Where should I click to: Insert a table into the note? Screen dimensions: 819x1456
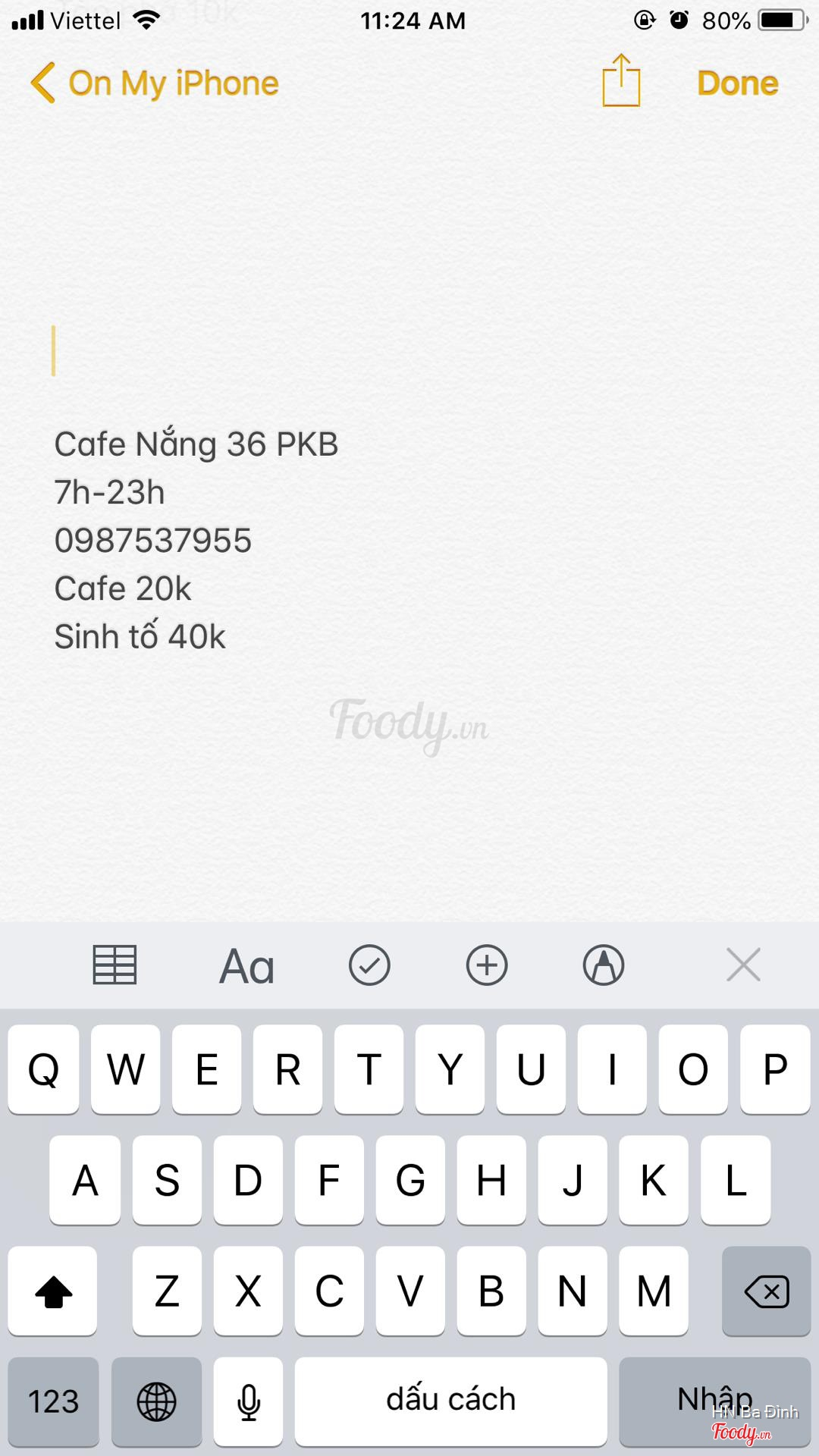[x=115, y=965]
